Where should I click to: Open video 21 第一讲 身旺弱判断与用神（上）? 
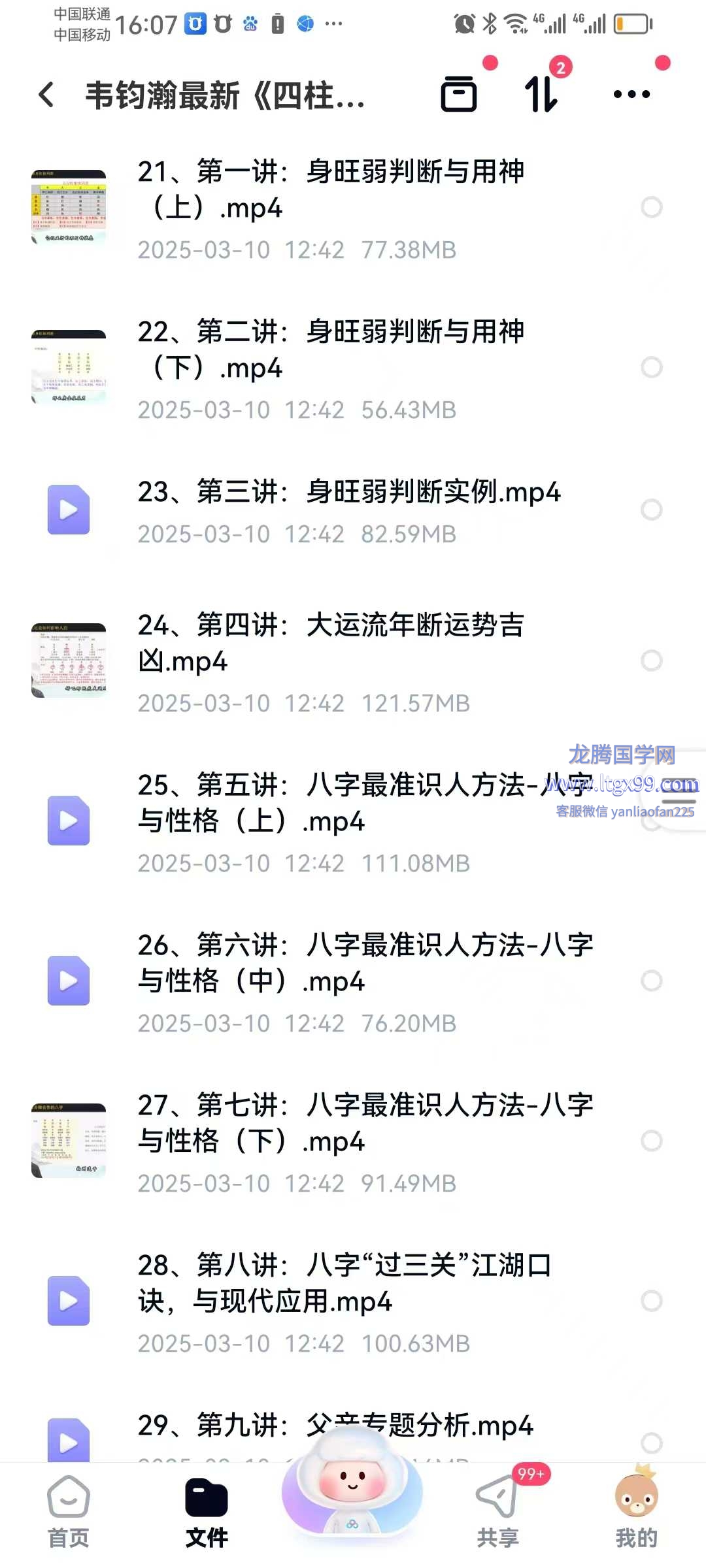330,189
